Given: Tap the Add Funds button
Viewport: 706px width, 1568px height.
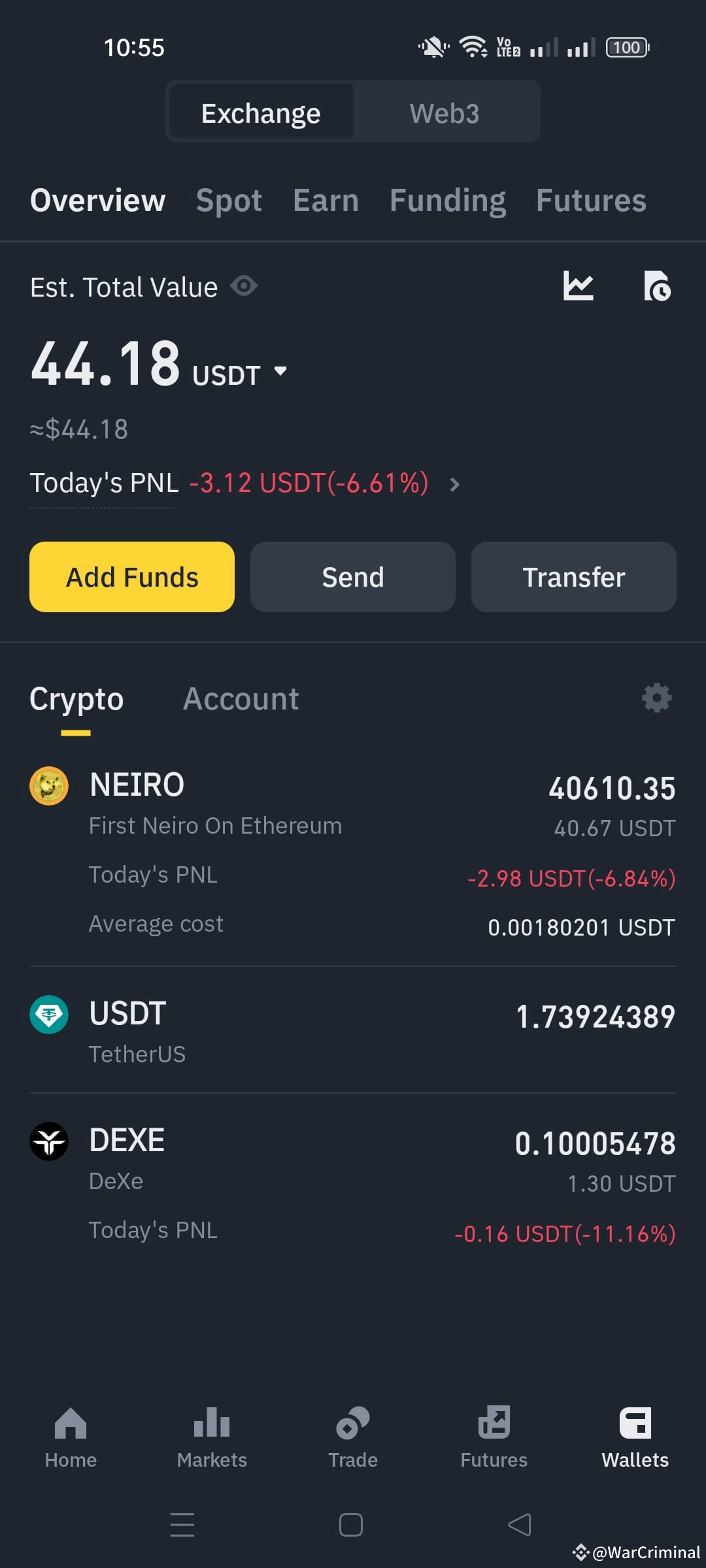Looking at the screenshot, I should pyautogui.click(x=131, y=577).
